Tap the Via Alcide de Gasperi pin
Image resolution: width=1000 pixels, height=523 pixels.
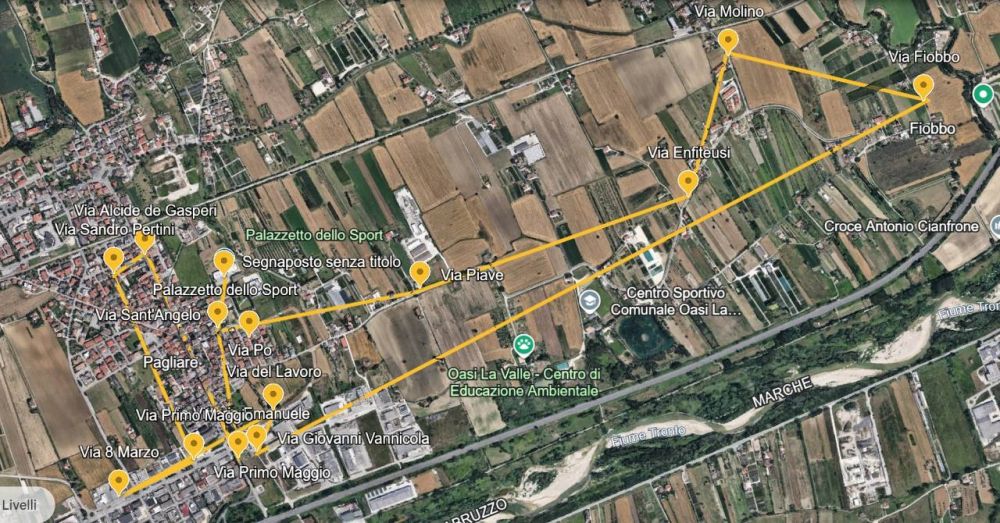pos(144,239)
